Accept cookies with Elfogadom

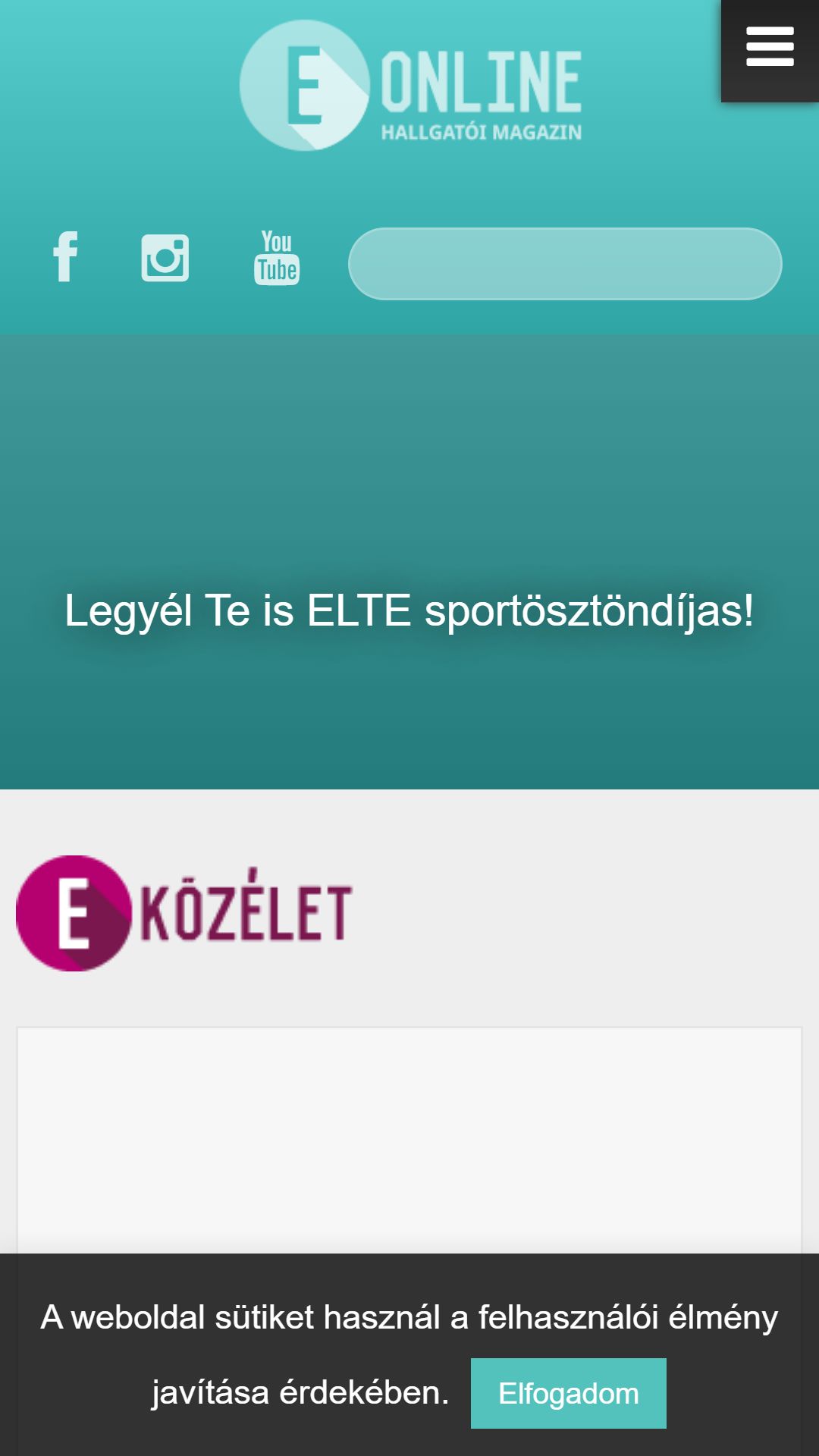coord(569,1393)
